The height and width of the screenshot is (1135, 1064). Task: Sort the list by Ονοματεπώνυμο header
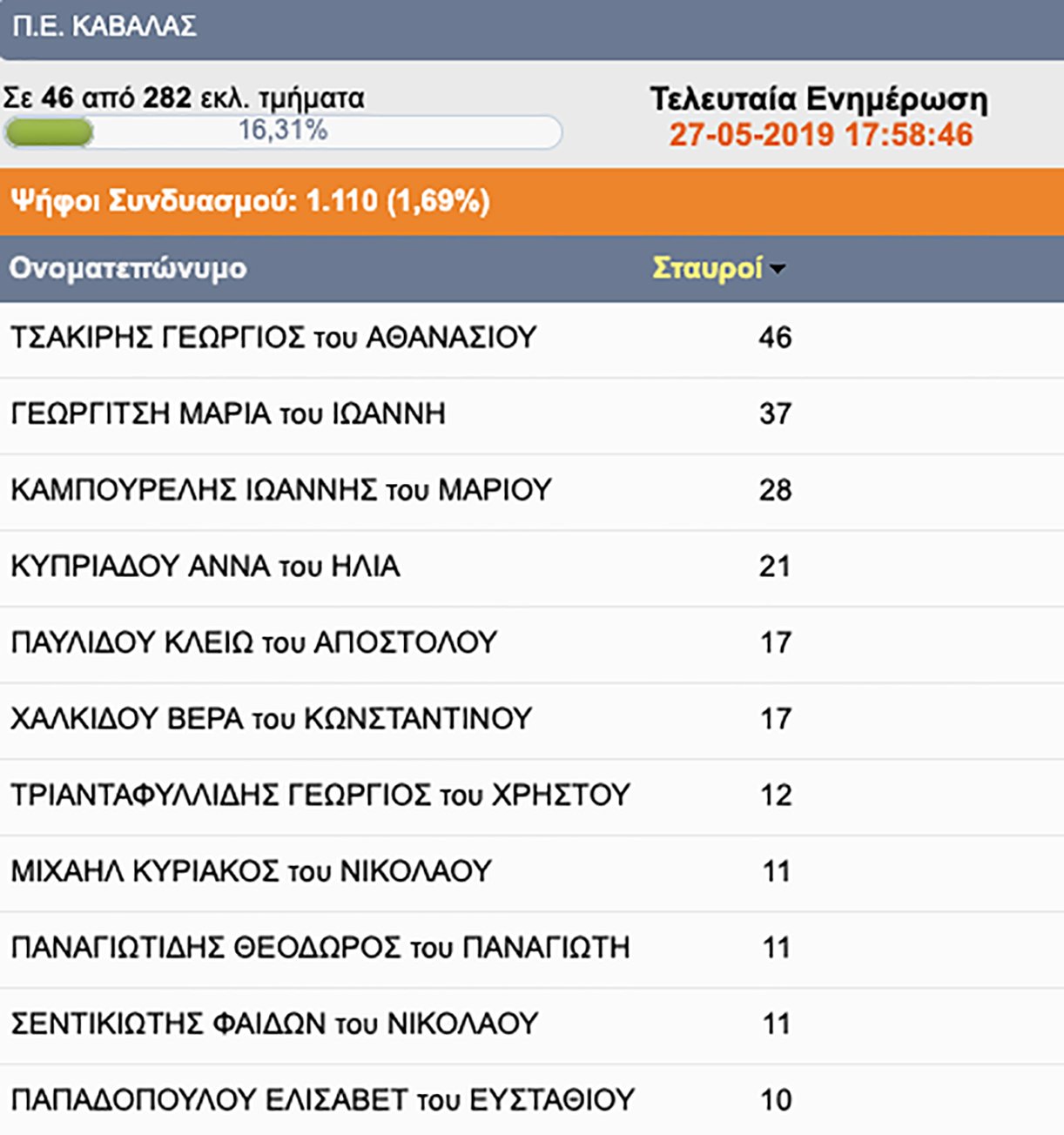pos(128,267)
